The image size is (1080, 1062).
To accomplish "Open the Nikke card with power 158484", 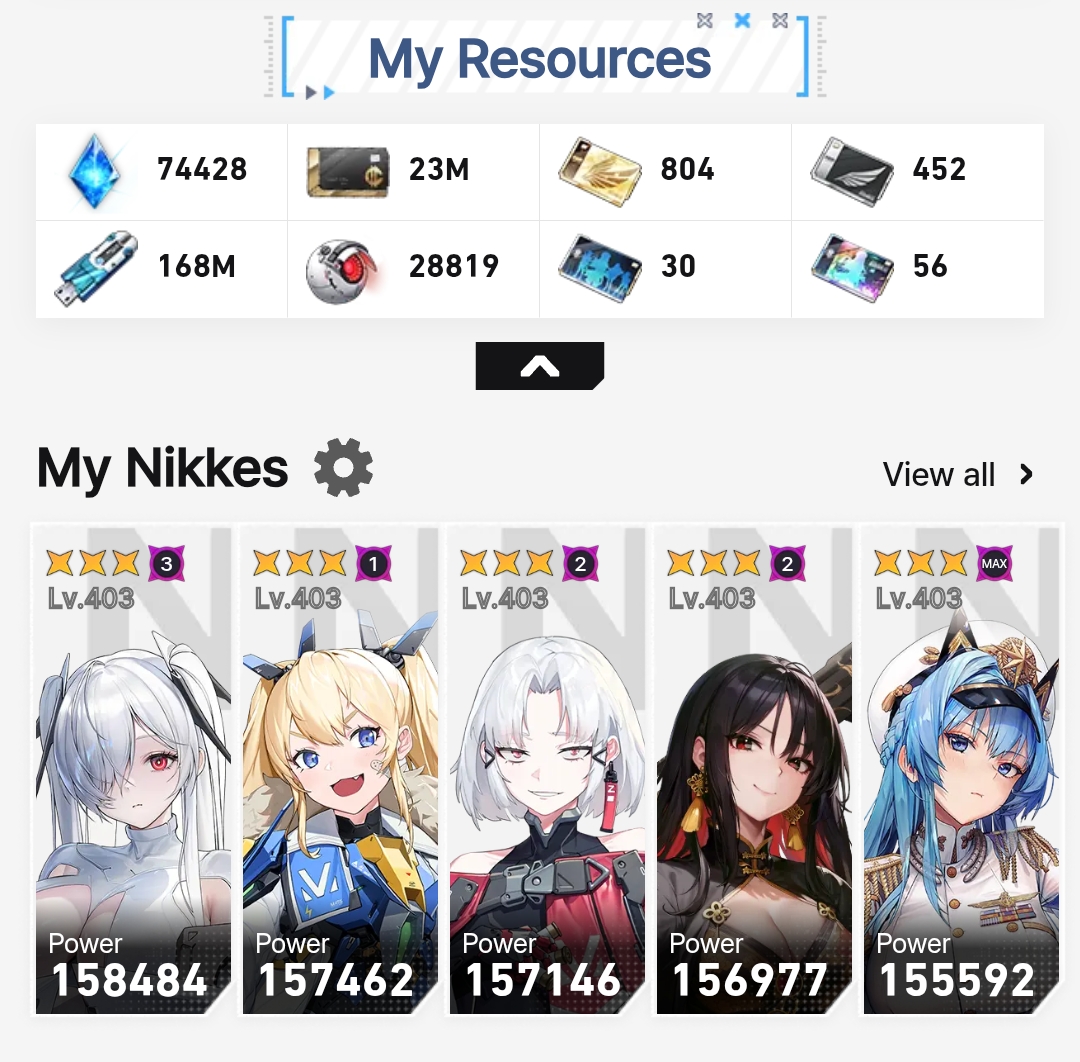I will pos(134,770).
